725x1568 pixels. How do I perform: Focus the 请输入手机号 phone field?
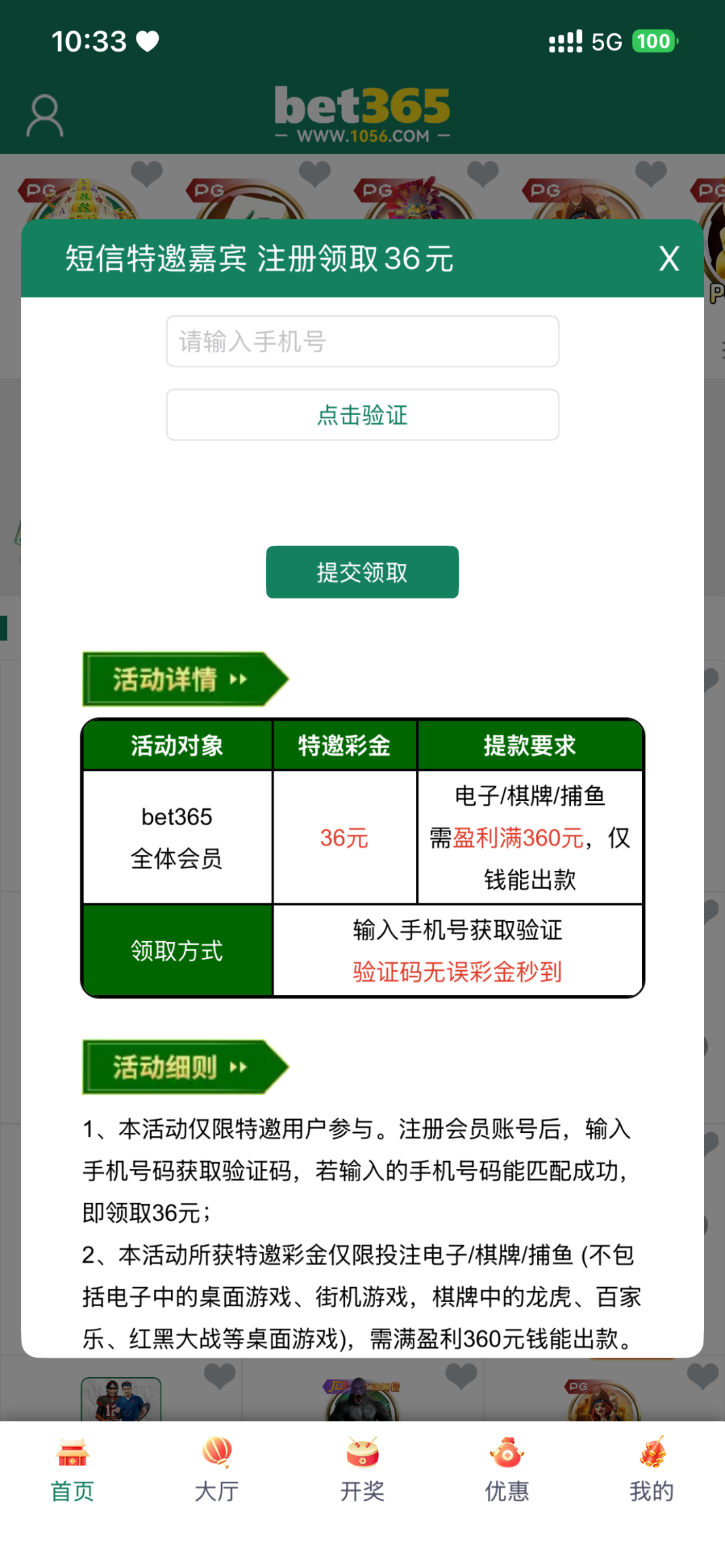pos(362,342)
